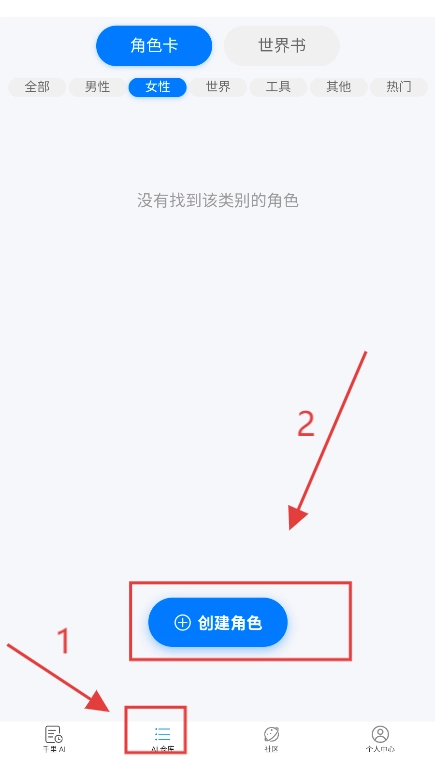This screenshot has height=758, width=435.
Task: Go to the 社区 community tab
Action: [x=272, y=739]
